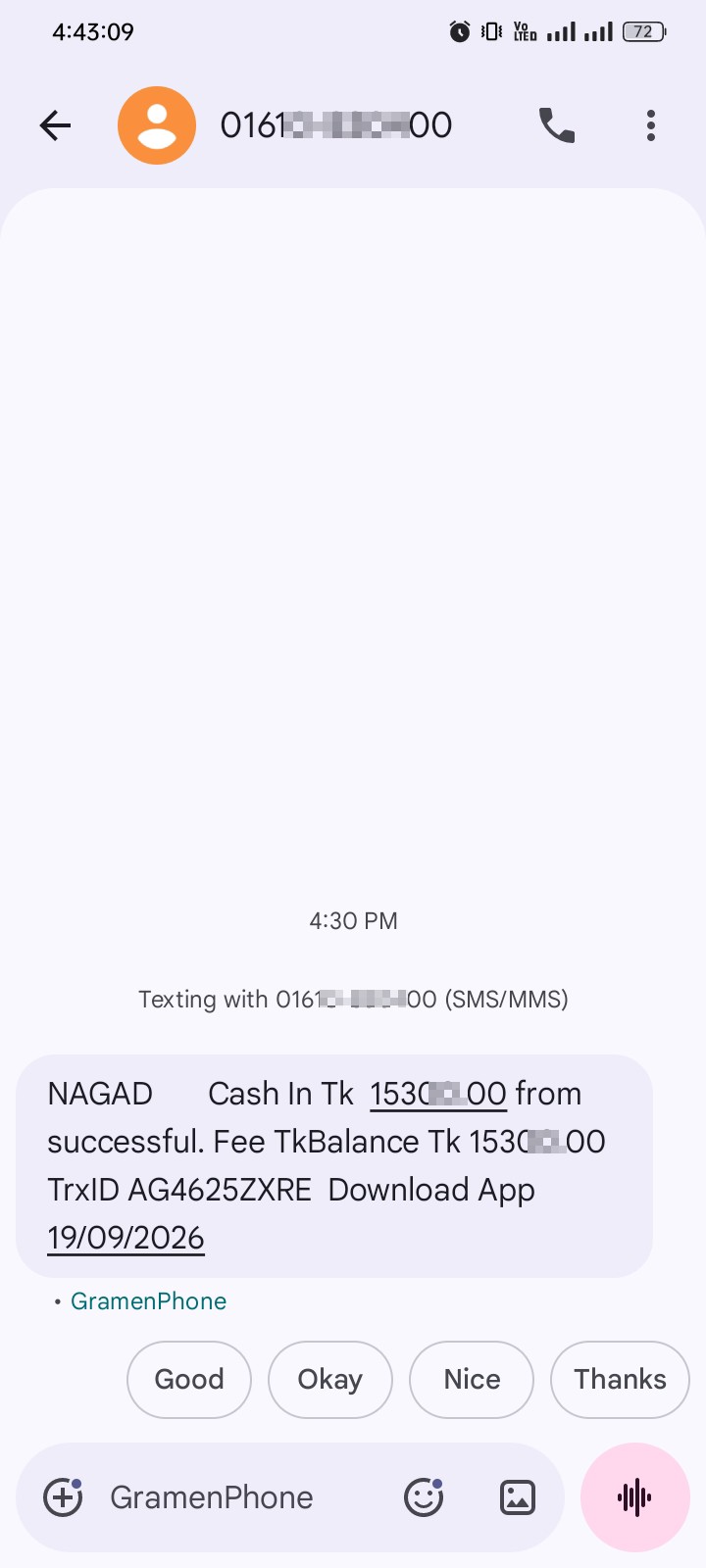
Task: Record a voice message
Action: (635, 1497)
